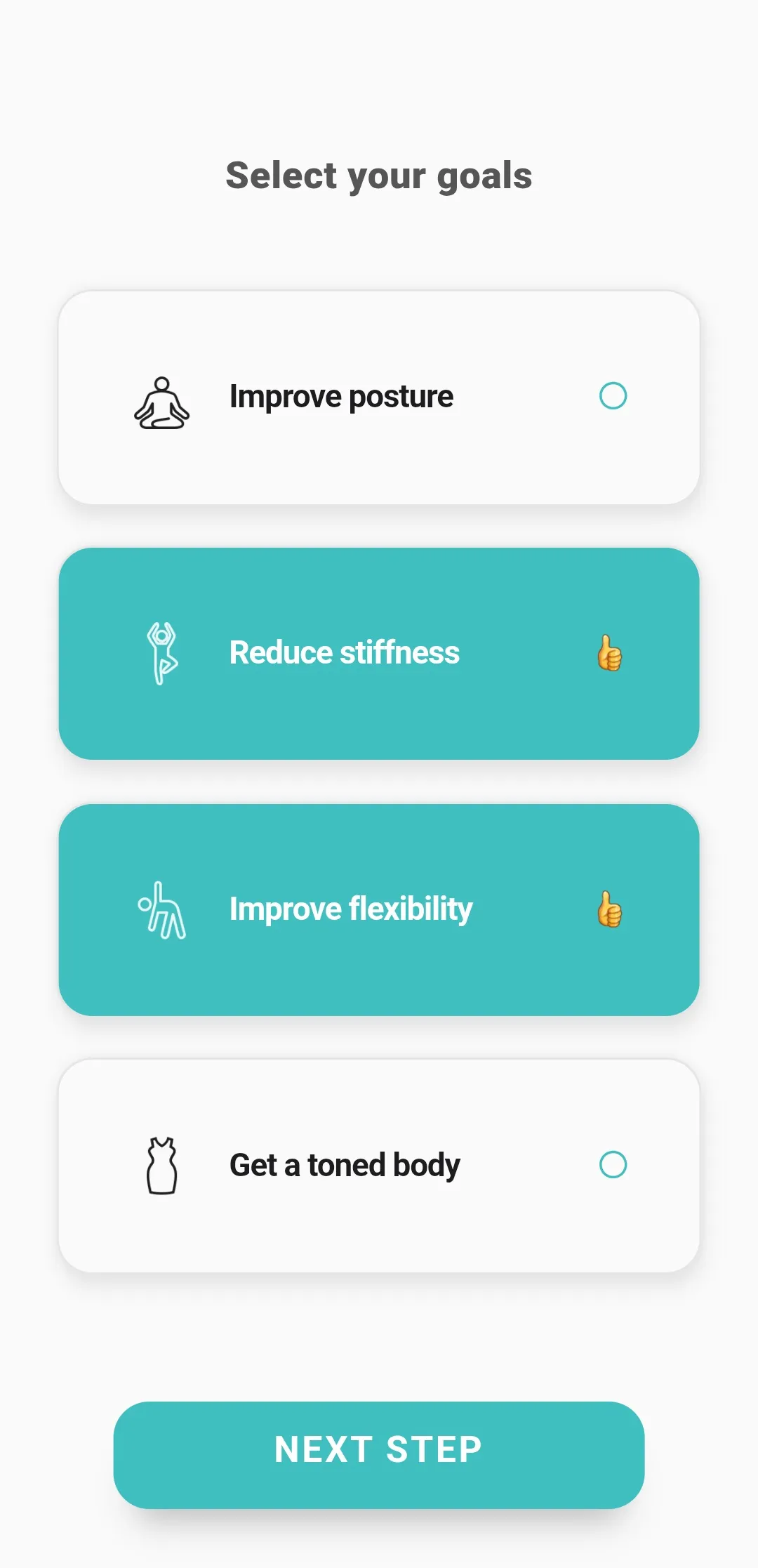Choose the Get a toned body goal
758x1568 pixels.
click(x=379, y=1166)
